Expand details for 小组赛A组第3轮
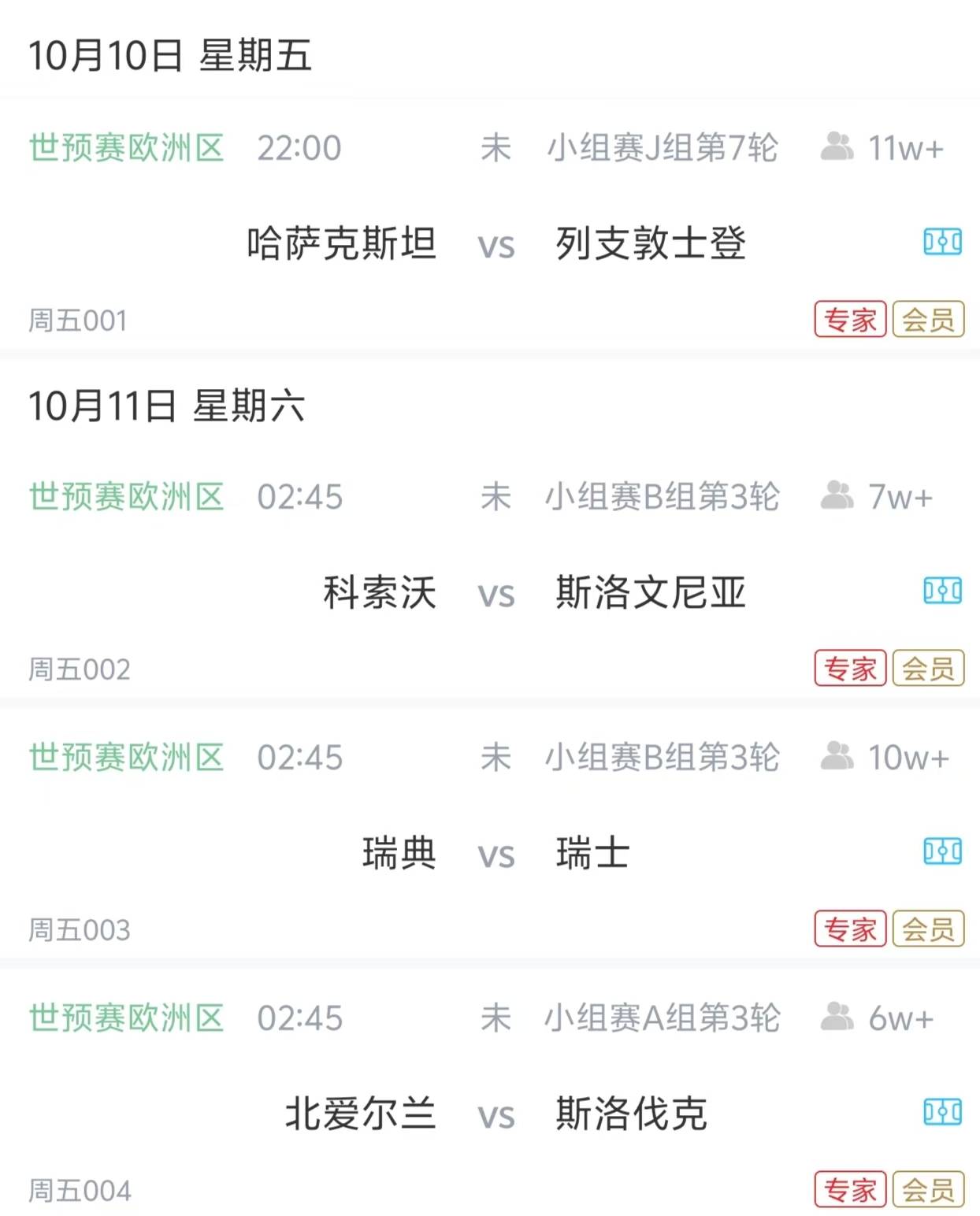This screenshot has width=980, height=1216. (664, 1016)
